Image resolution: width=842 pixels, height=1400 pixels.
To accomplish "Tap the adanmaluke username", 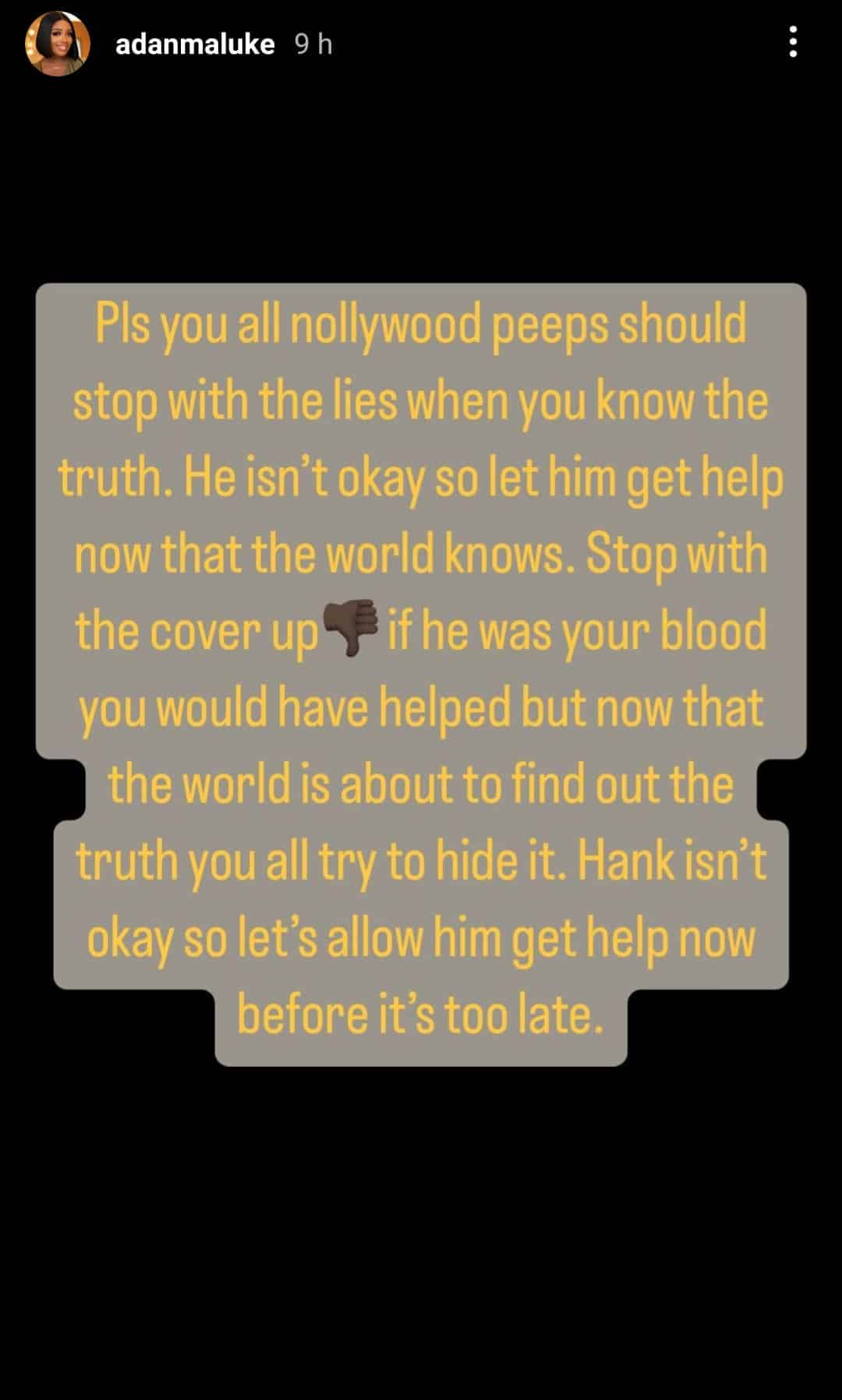I will (195, 44).
